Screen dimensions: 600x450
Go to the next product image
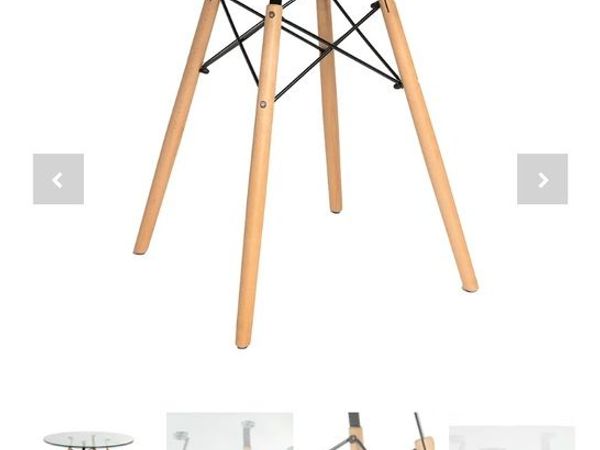[542, 179]
